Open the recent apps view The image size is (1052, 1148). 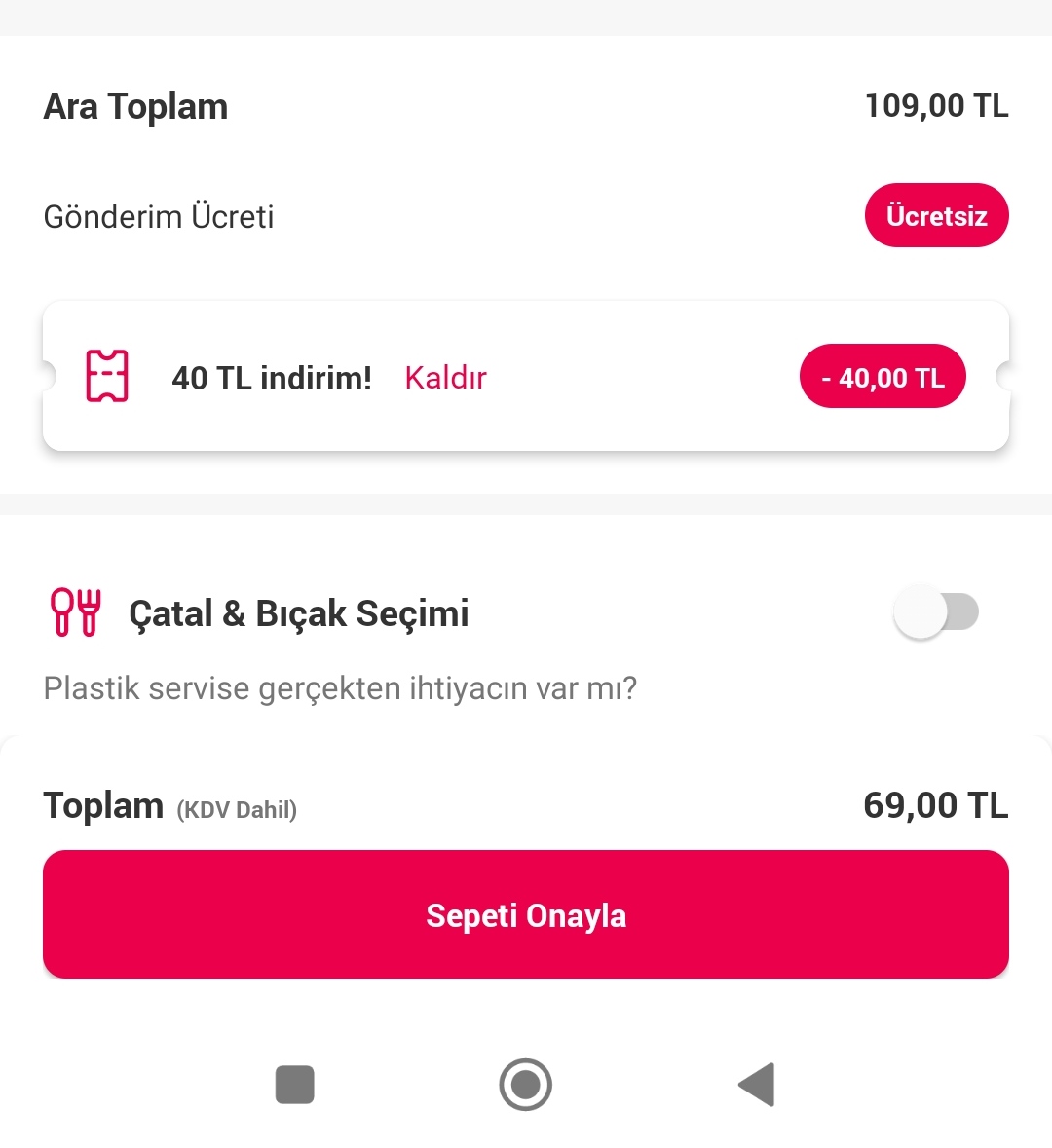coord(295,1085)
